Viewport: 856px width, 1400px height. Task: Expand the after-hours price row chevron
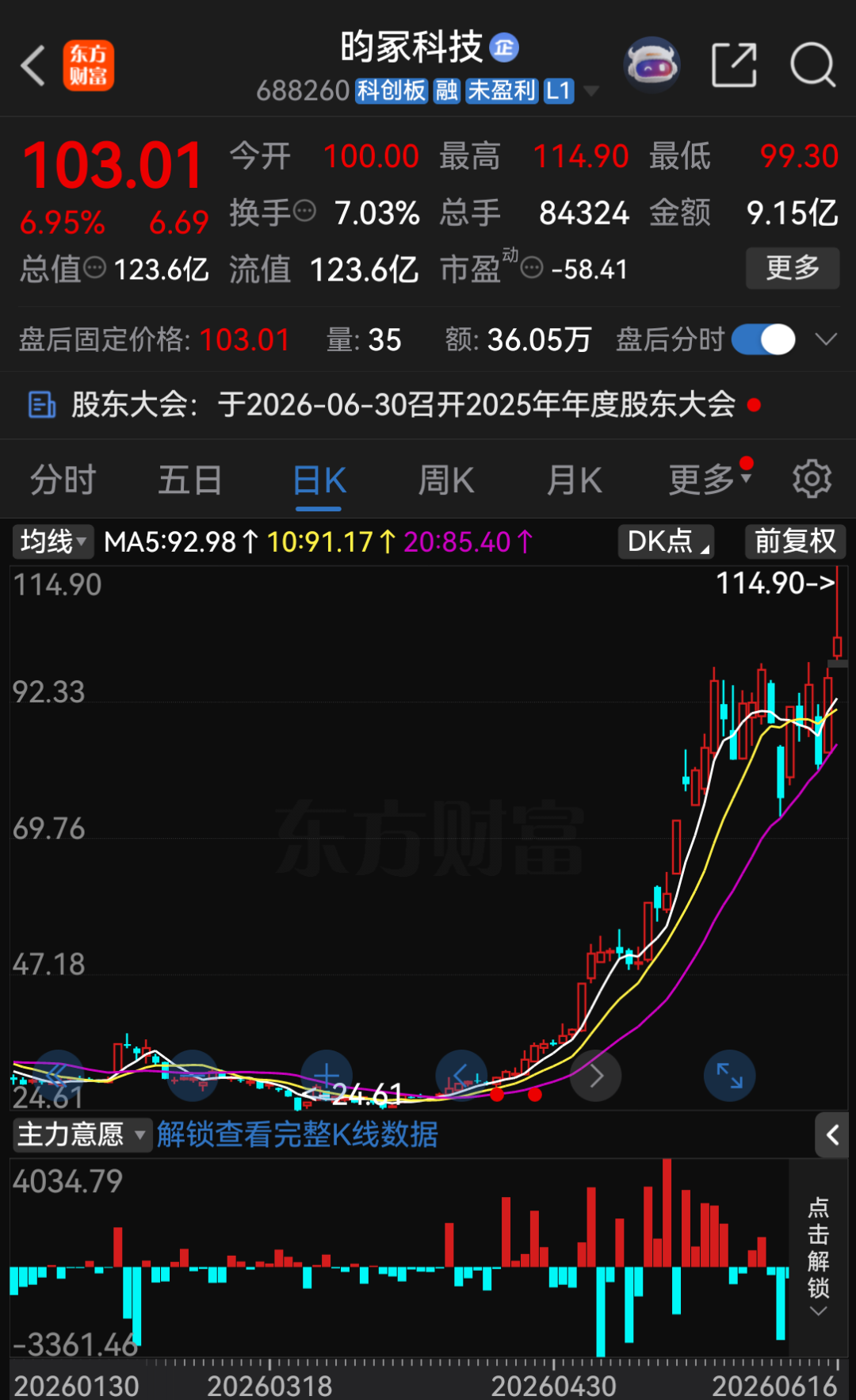(827, 340)
